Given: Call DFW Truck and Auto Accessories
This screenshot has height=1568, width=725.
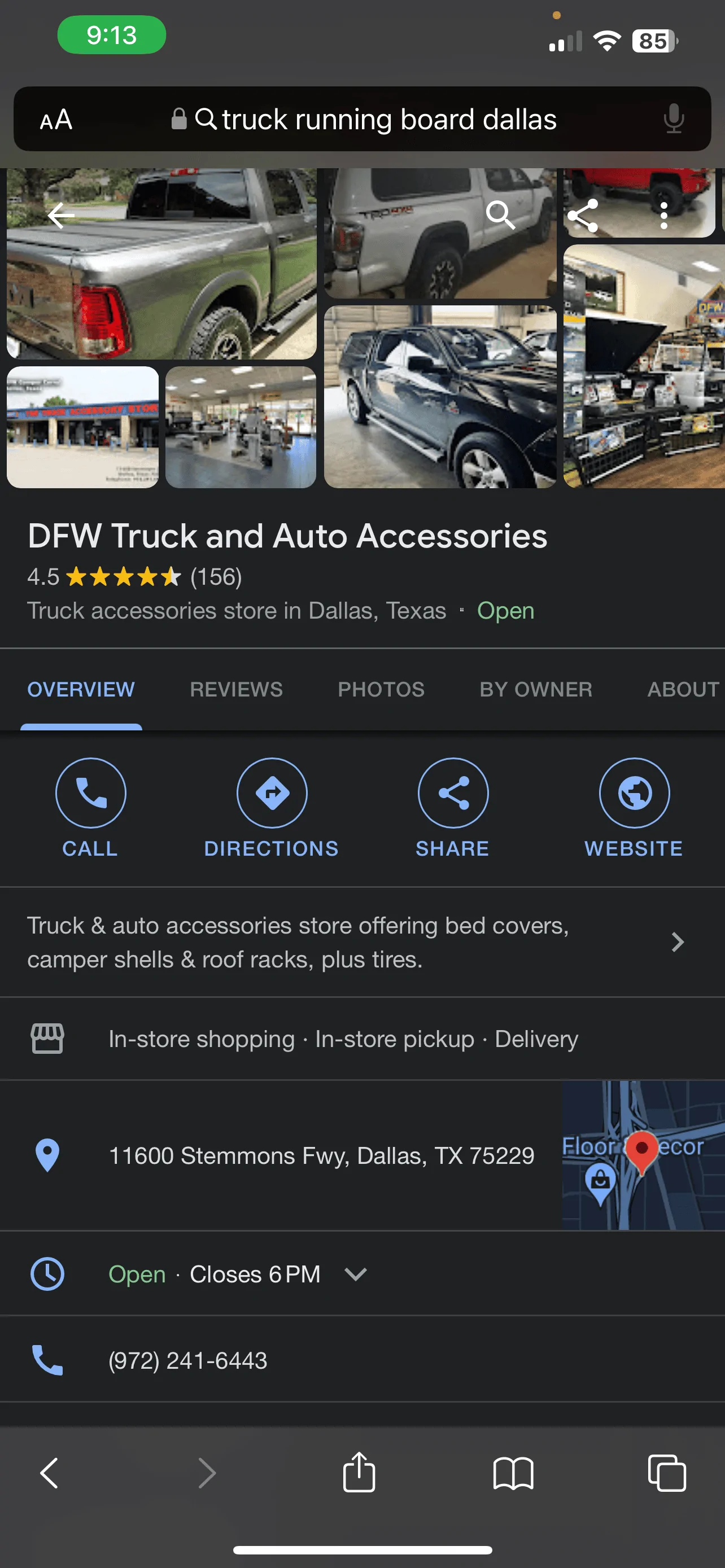Looking at the screenshot, I should pos(91,807).
